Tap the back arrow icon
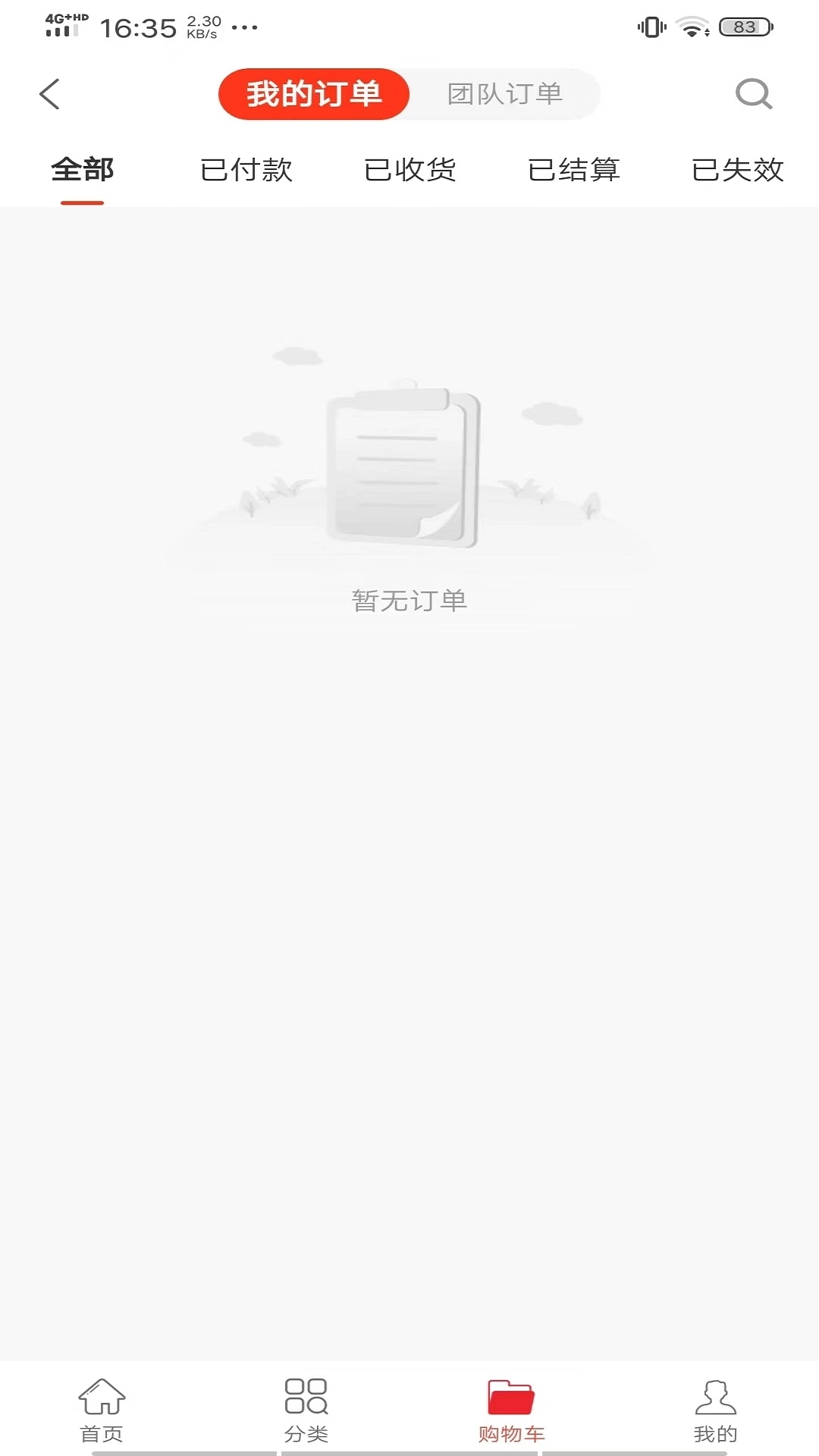This screenshot has height=1456, width=819. 50,93
